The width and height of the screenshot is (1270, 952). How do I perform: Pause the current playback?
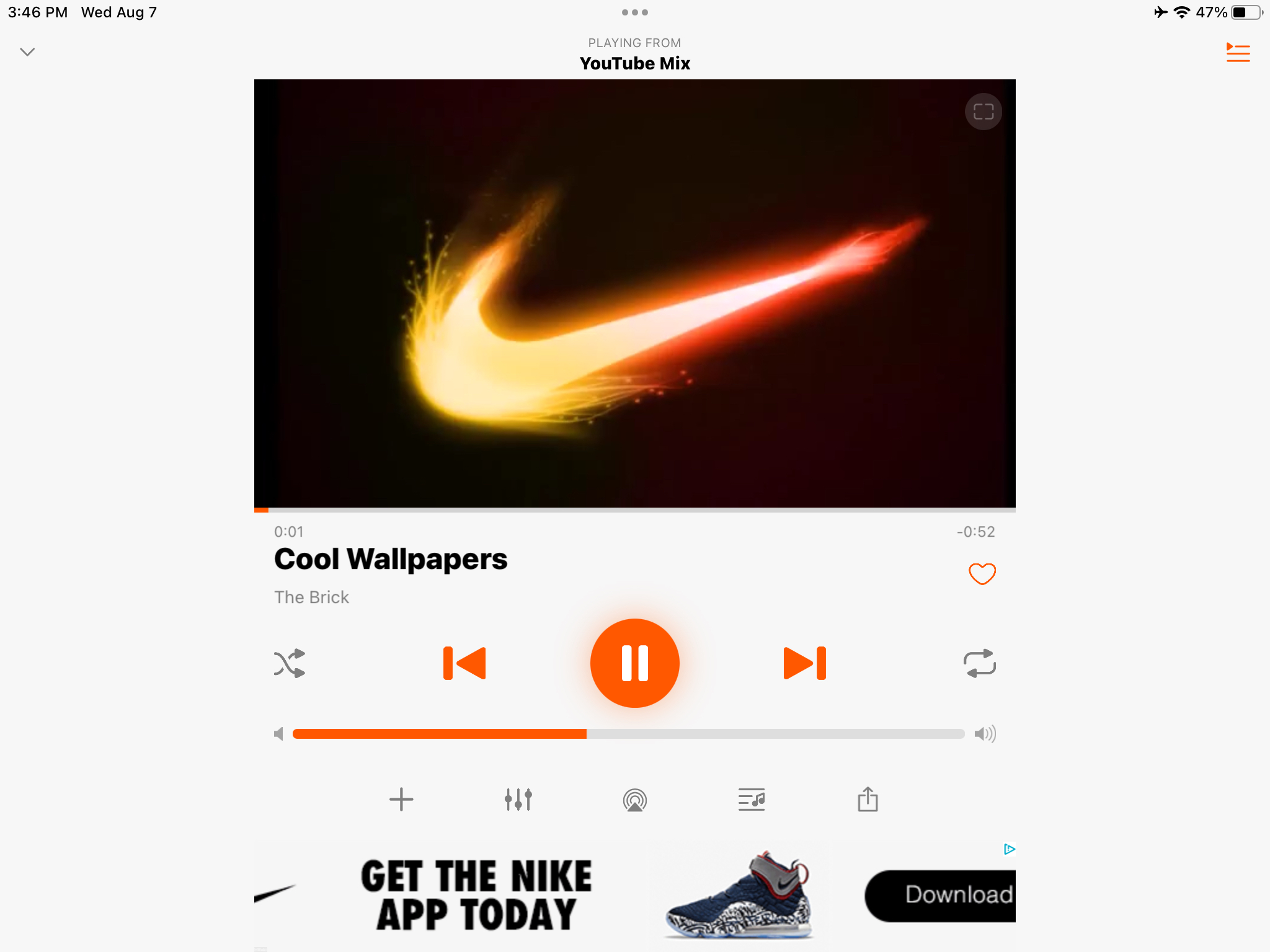point(634,663)
